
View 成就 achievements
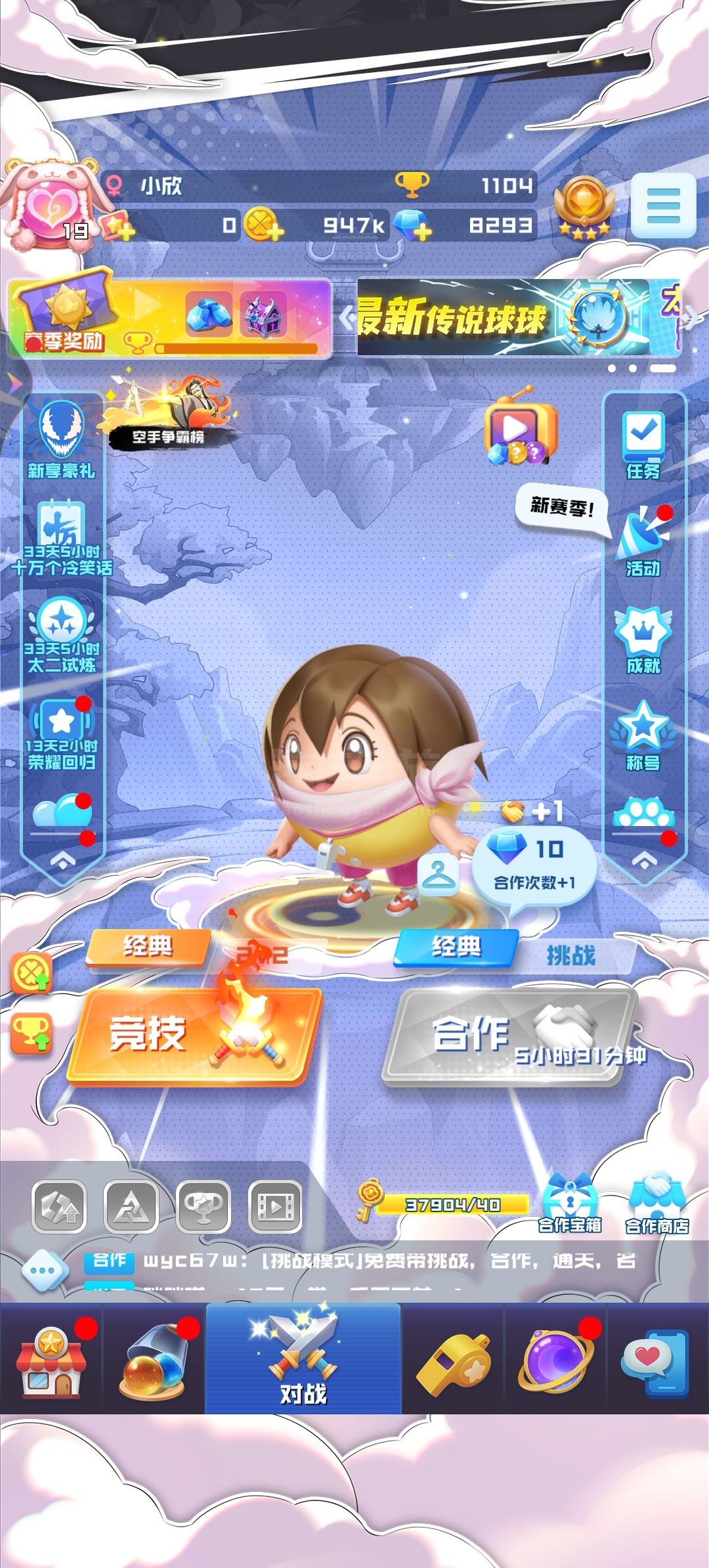tap(643, 640)
